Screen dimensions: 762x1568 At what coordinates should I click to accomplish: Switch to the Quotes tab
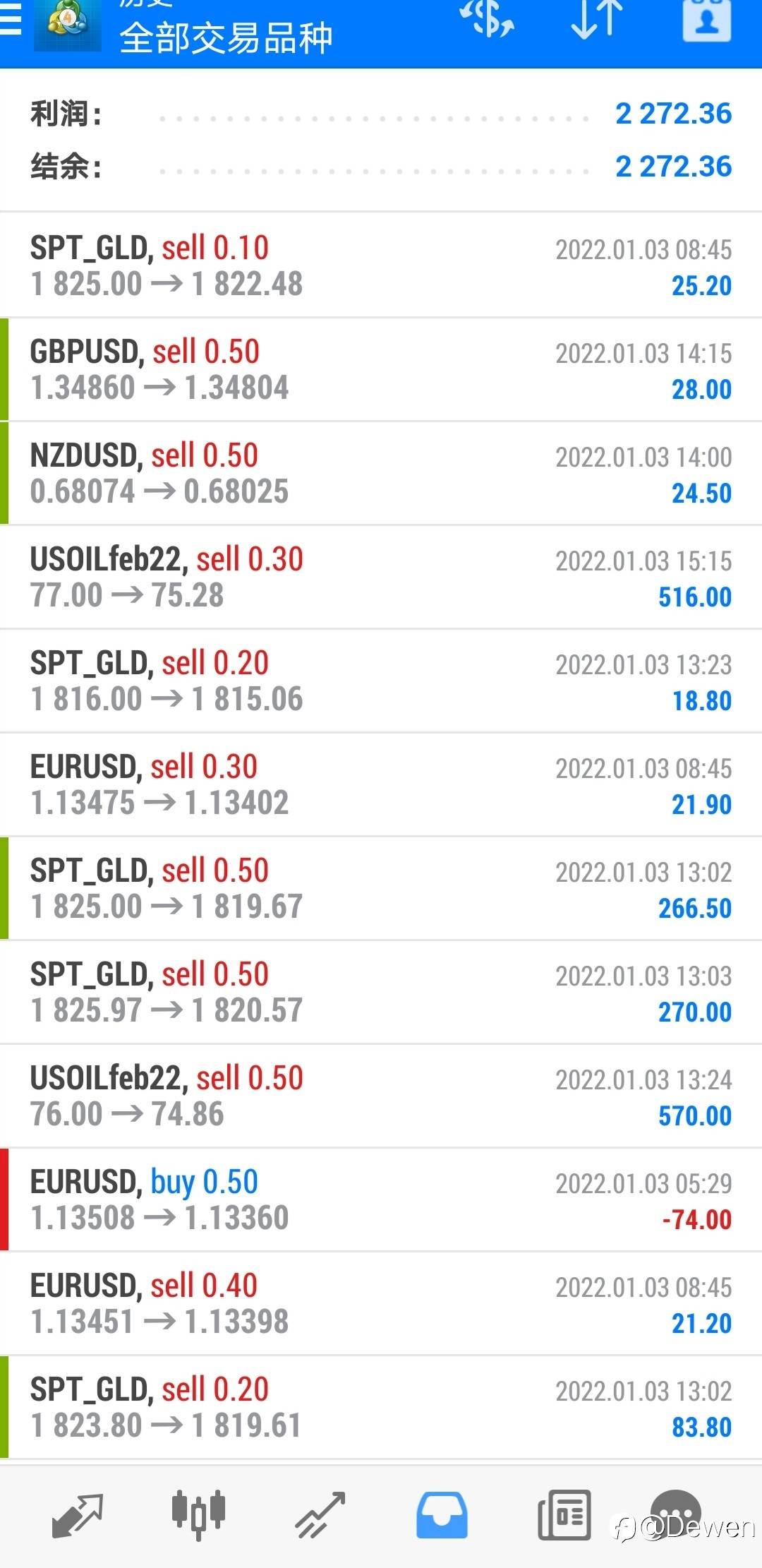pos(78,1515)
